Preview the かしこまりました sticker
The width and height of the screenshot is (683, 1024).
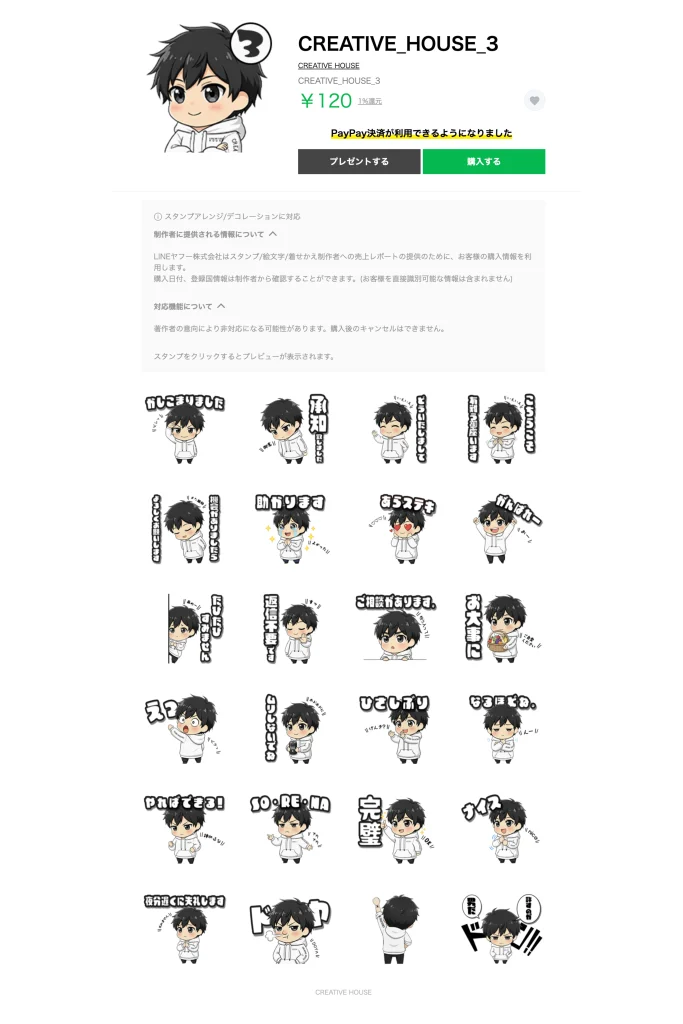186,427
